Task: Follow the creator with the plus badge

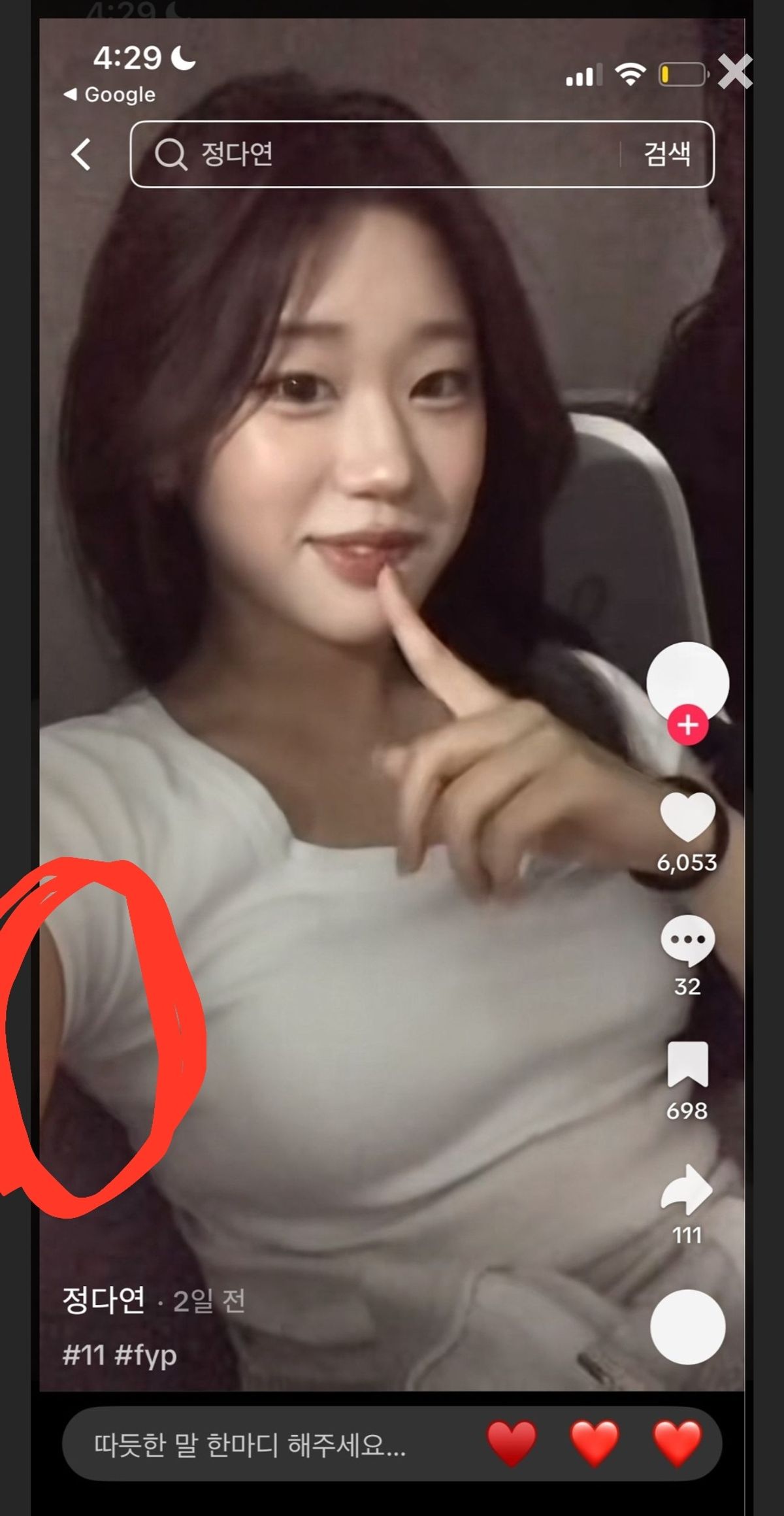Action: pos(687,725)
